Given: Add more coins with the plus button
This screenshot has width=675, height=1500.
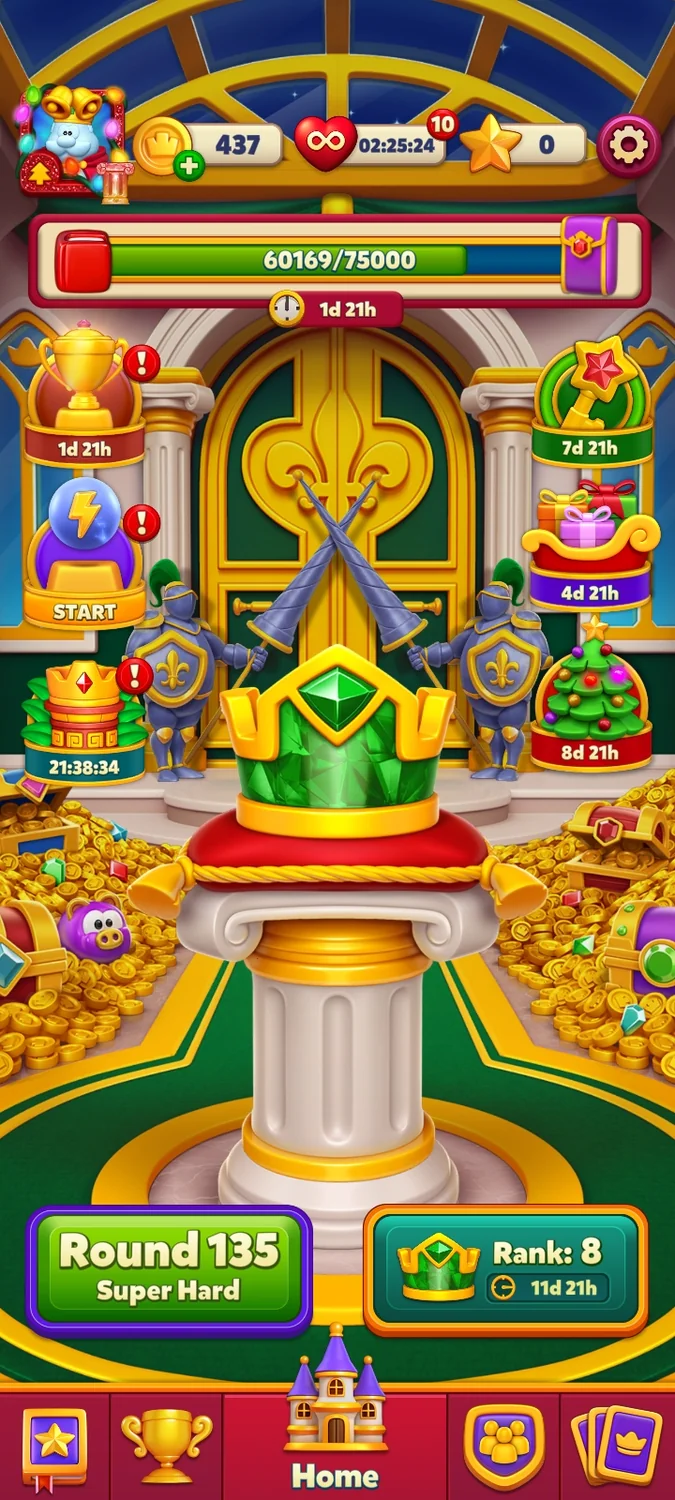Looking at the screenshot, I should click(x=188, y=165).
